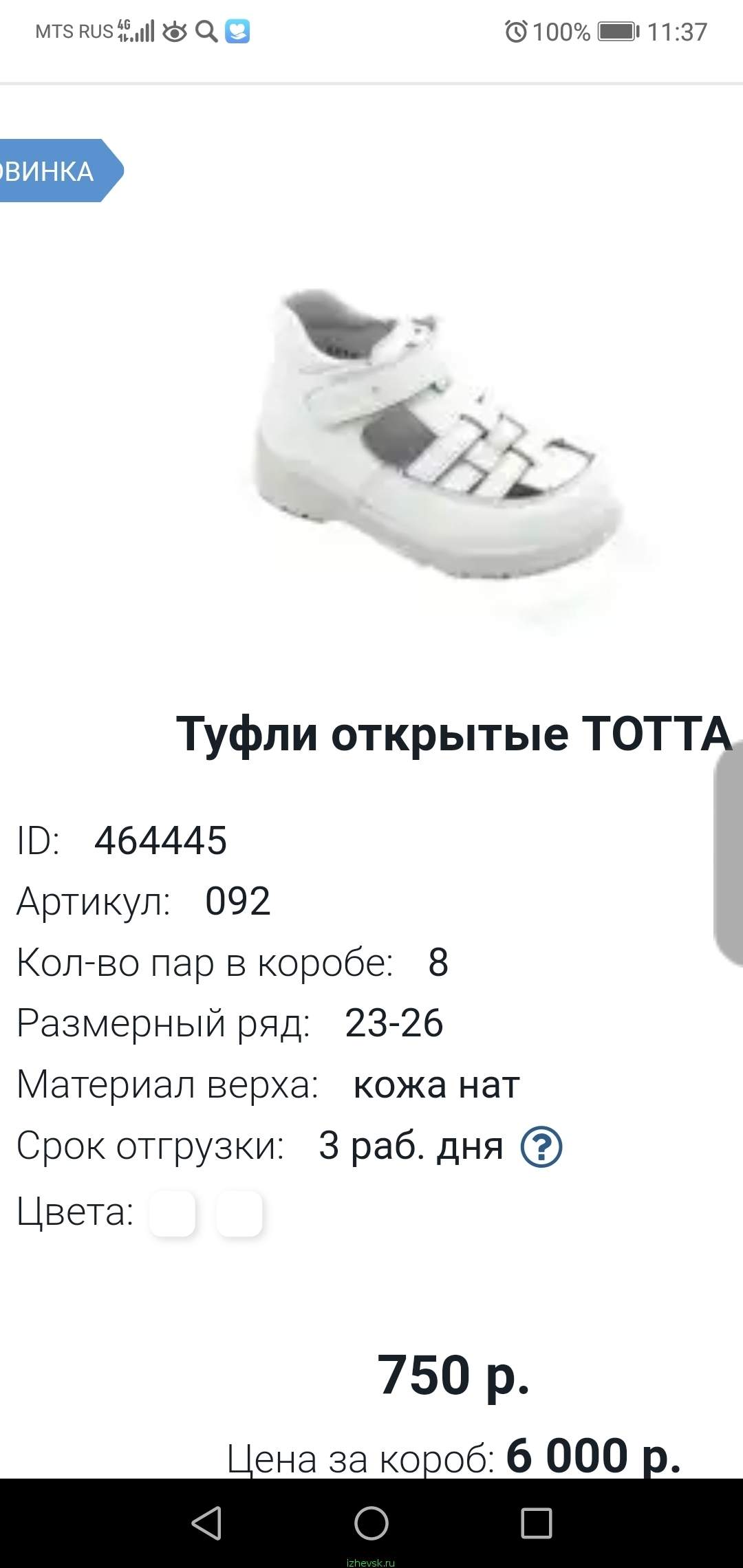Go to the home screen

coord(371,1523)
